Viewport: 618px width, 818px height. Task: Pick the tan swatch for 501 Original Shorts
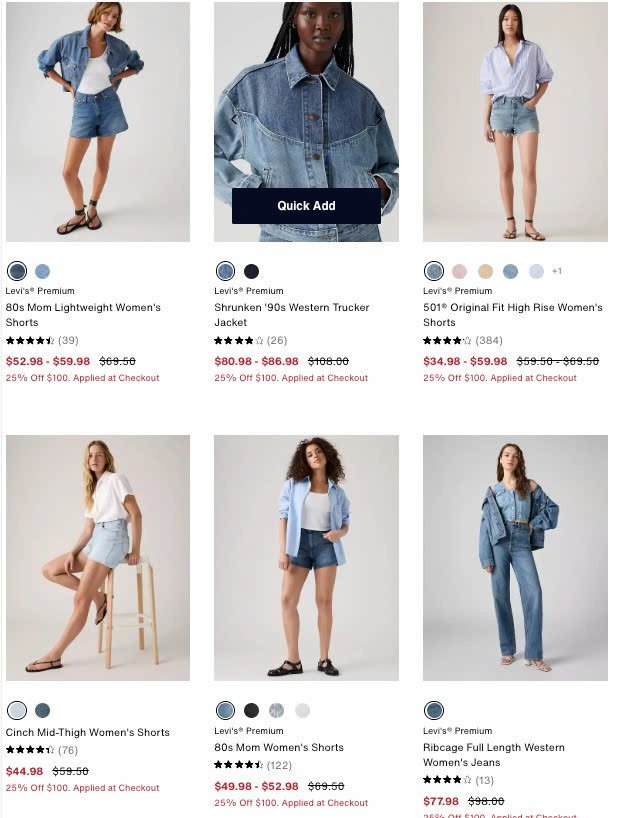[x=485, y=271]
